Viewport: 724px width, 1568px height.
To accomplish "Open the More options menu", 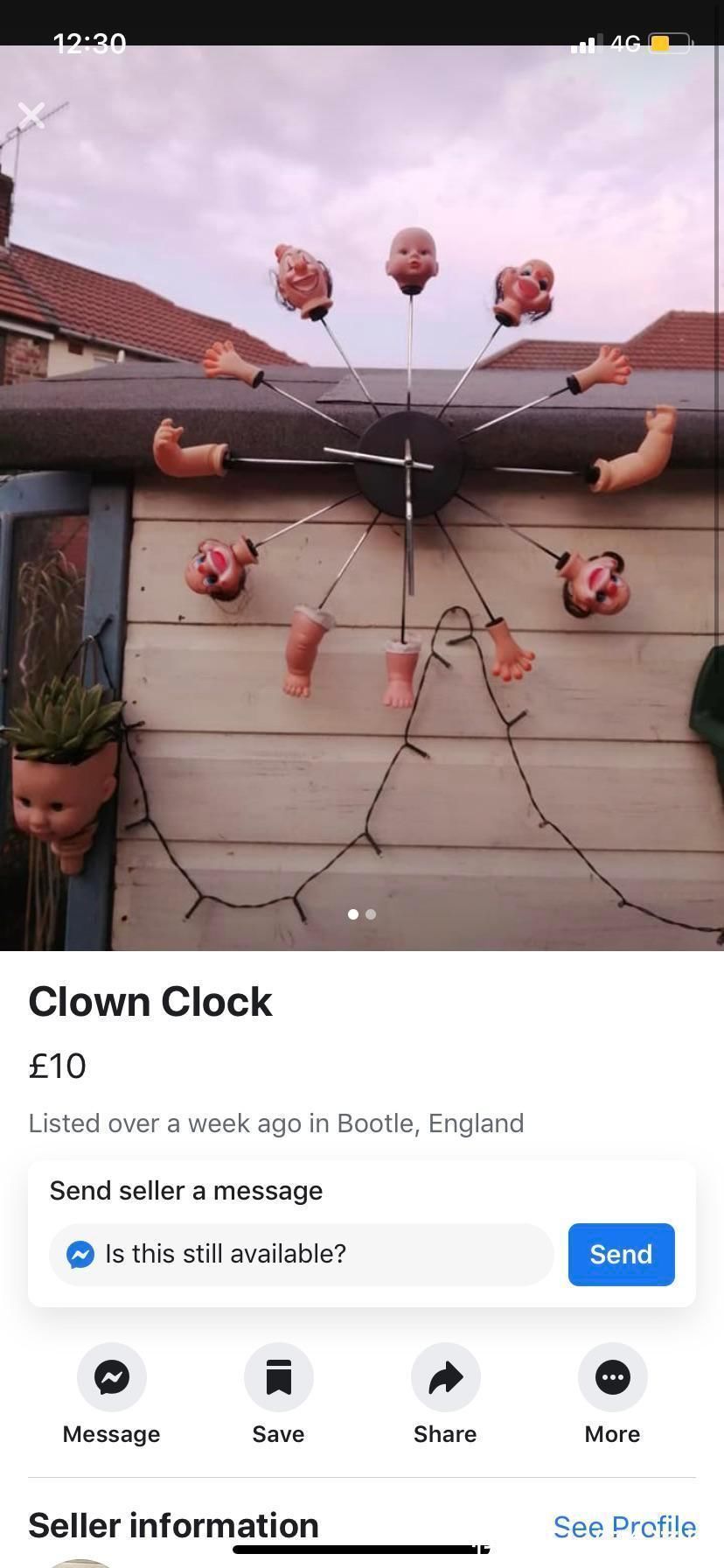I will [612, 1377].
